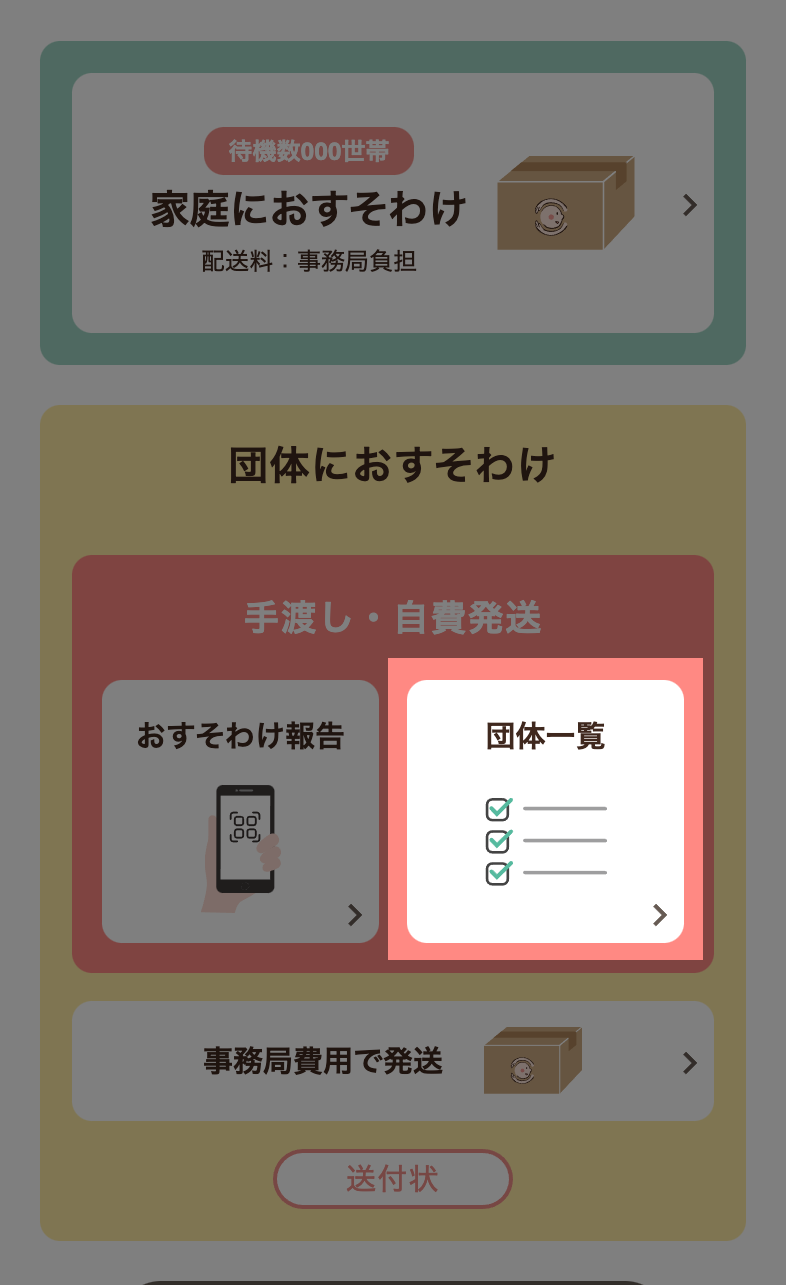Check the third green checkmark in 団体一覧
786x1285 pixels.
click(x=498, y=872)
